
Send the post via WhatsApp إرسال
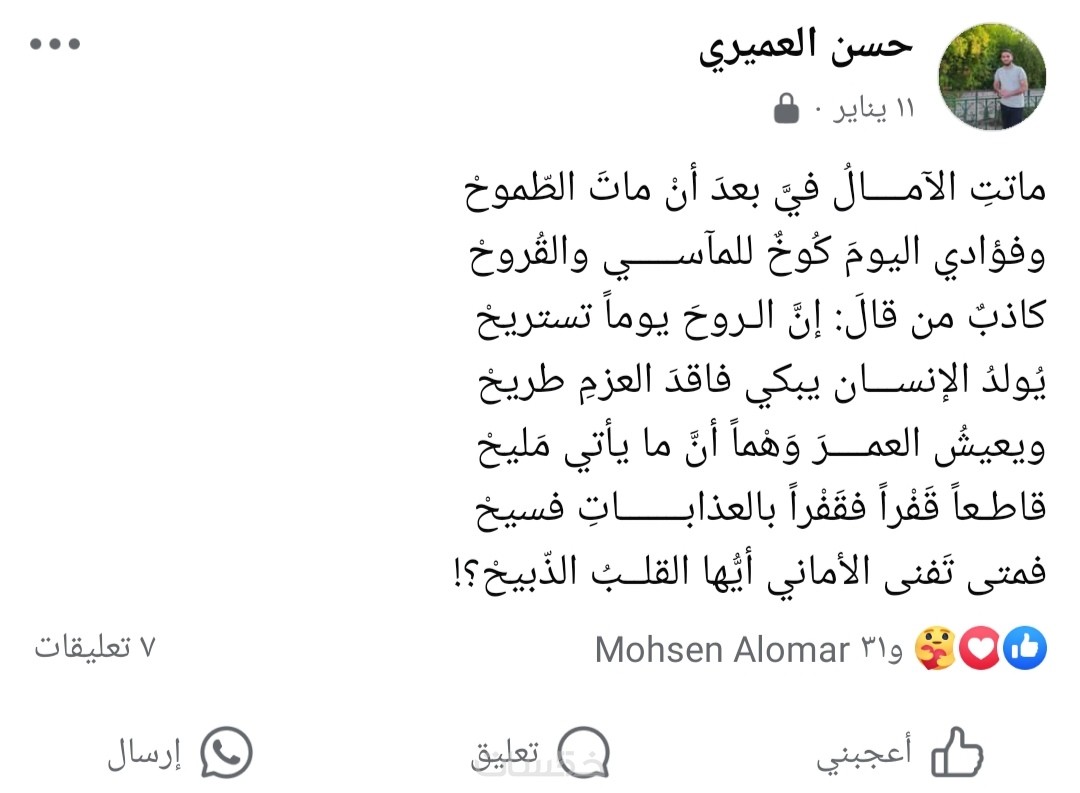[180, 754]
